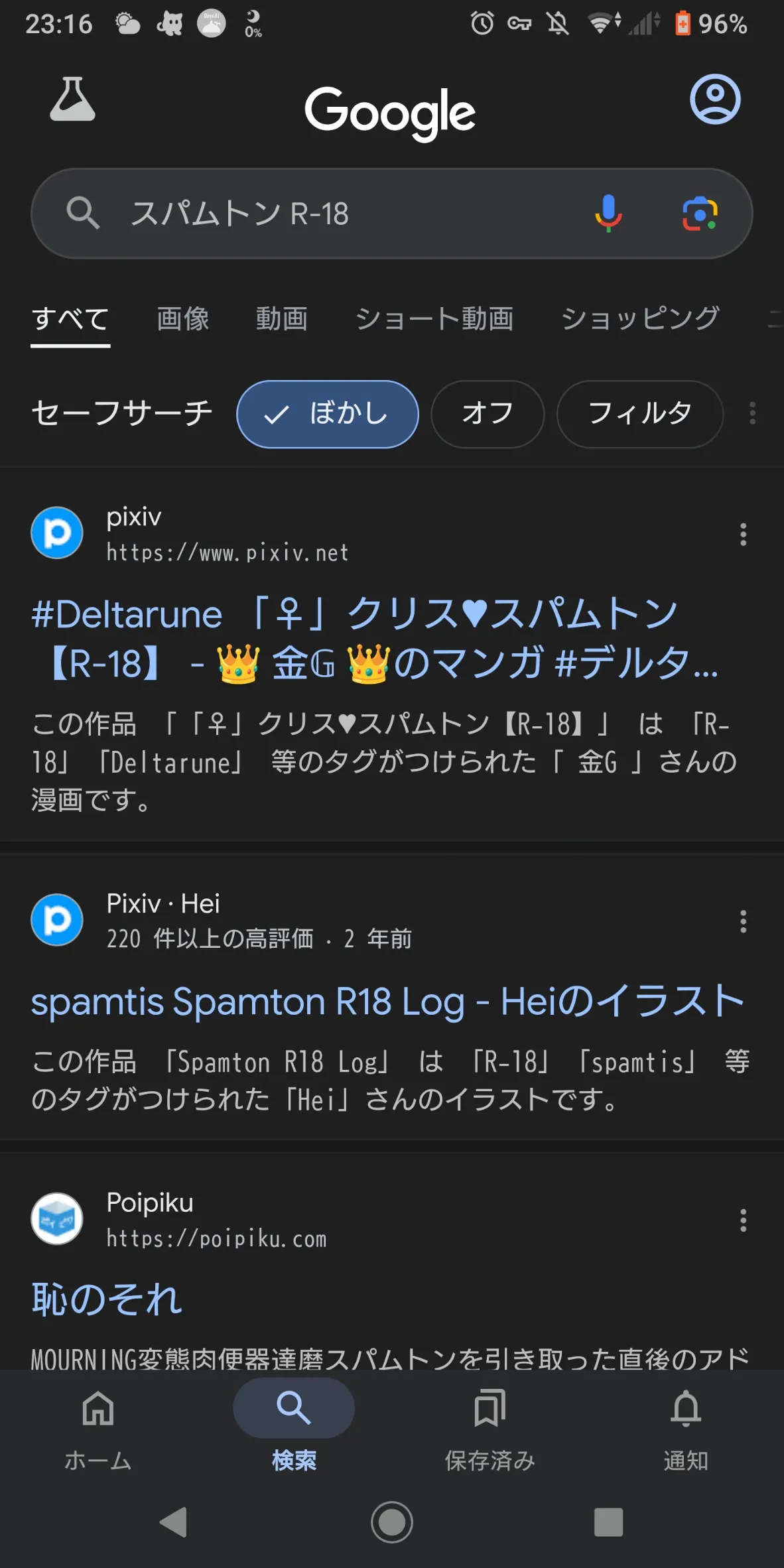Select the ぼかし SafeSearch chip
Screen dimensions: 784x1568
tap(328, 414)
